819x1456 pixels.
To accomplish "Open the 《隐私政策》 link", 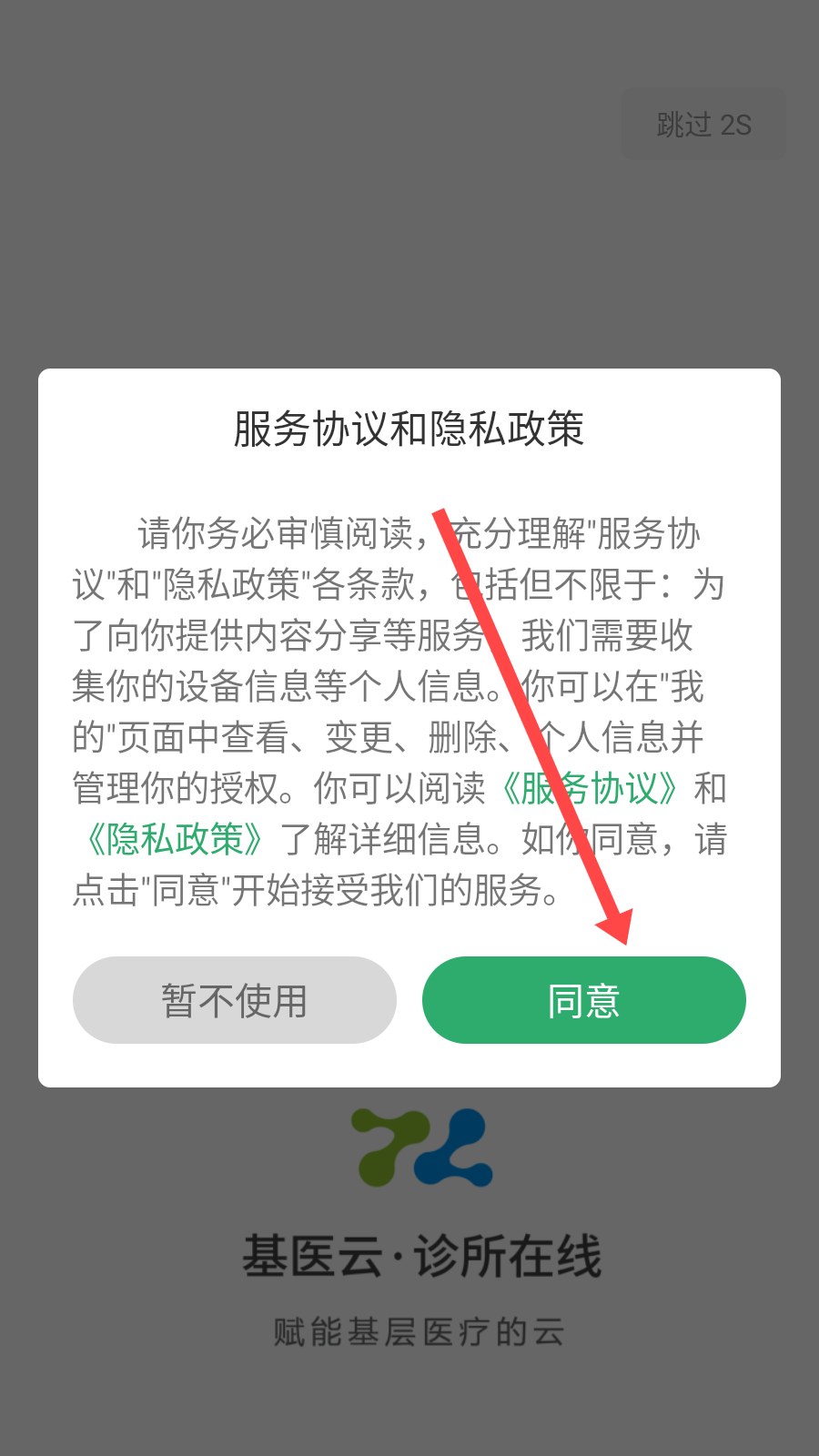I will 175,839.
